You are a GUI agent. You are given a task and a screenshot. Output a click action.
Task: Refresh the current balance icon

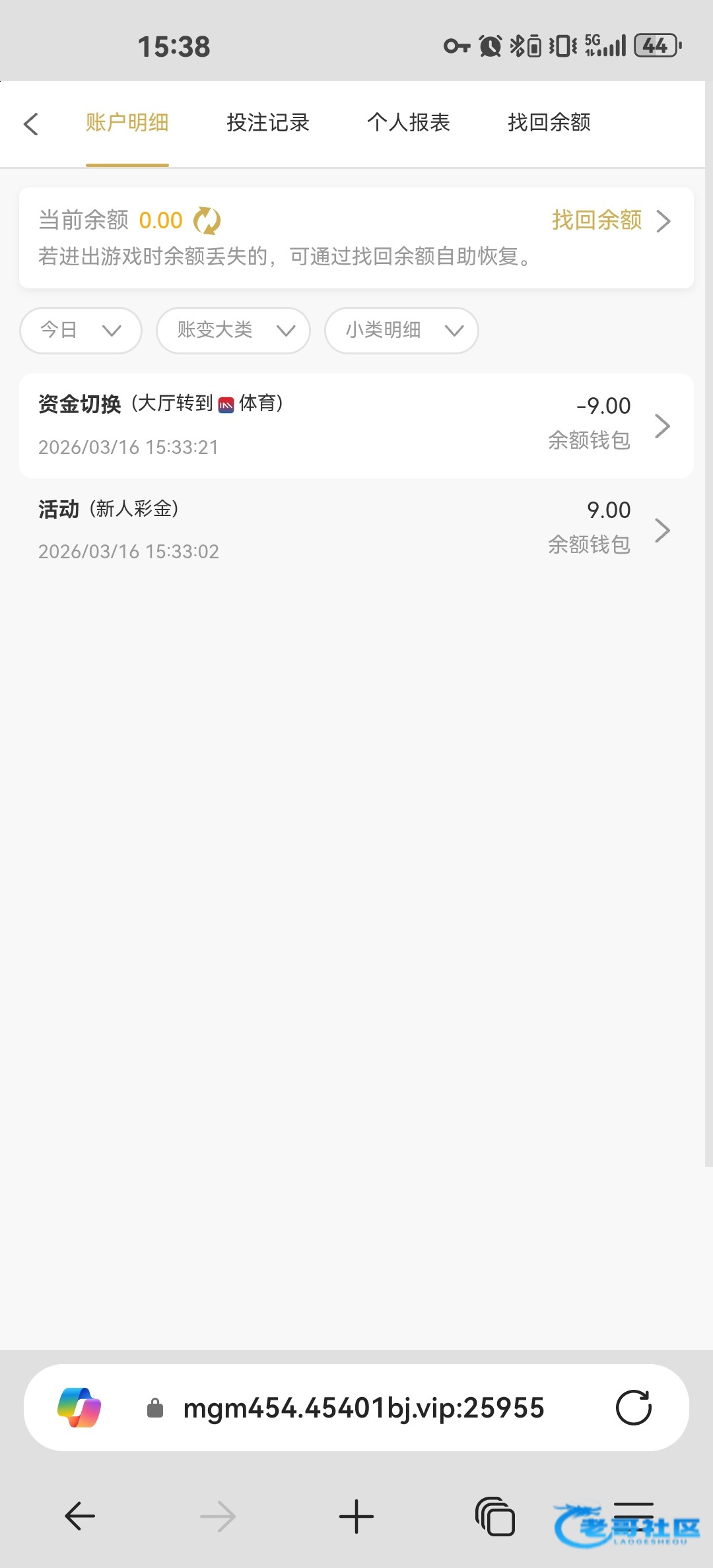(x=207, y=220)
